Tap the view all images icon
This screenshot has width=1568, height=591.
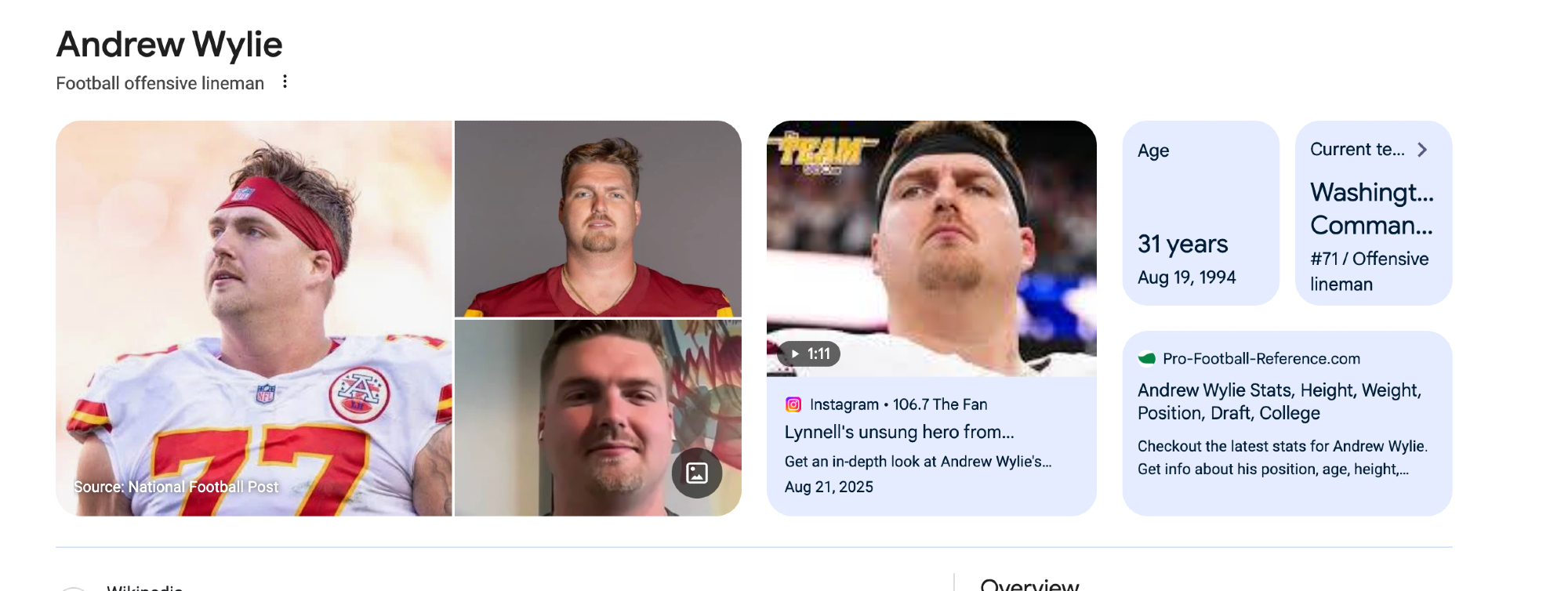coord(696,473)
